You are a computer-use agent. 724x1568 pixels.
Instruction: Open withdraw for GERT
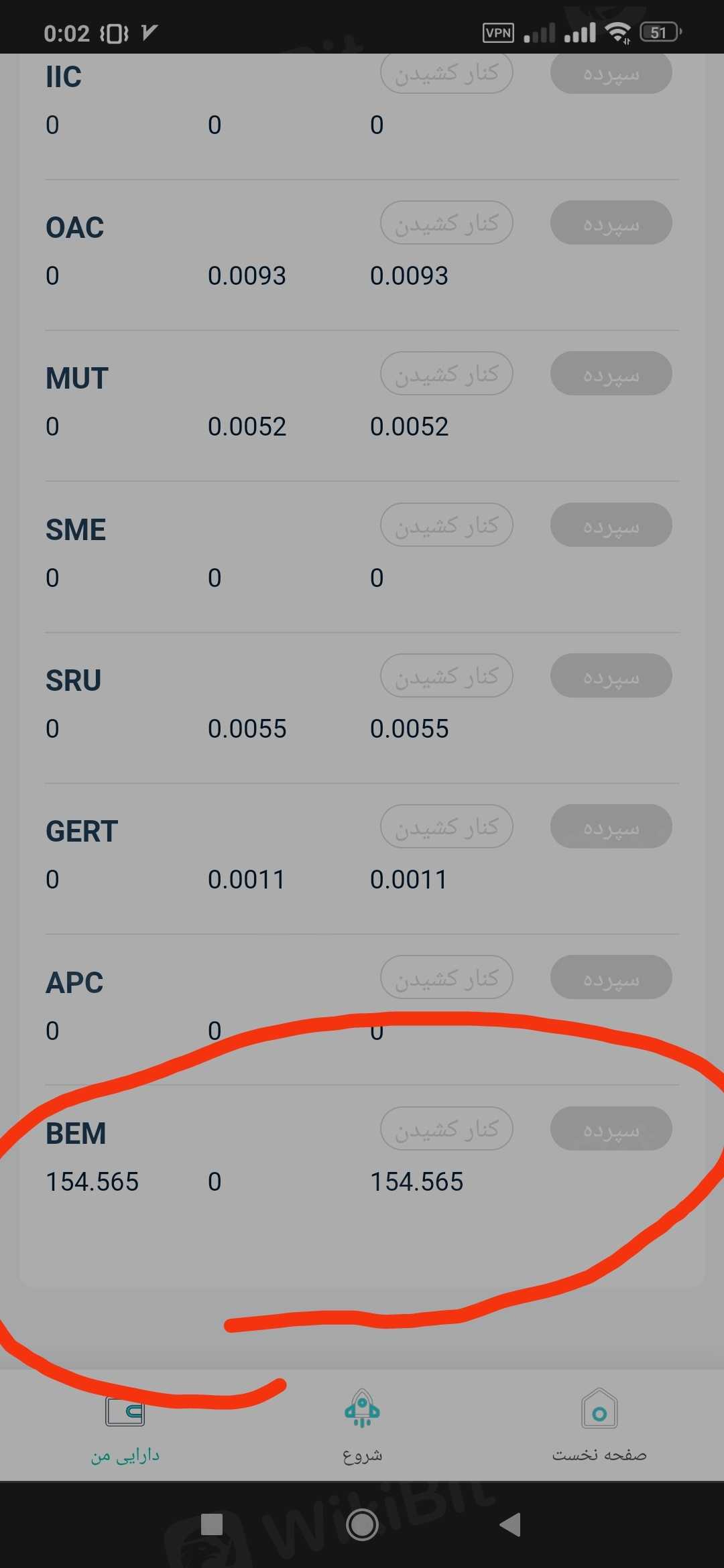pyautogui.click(x=446, y=826)
